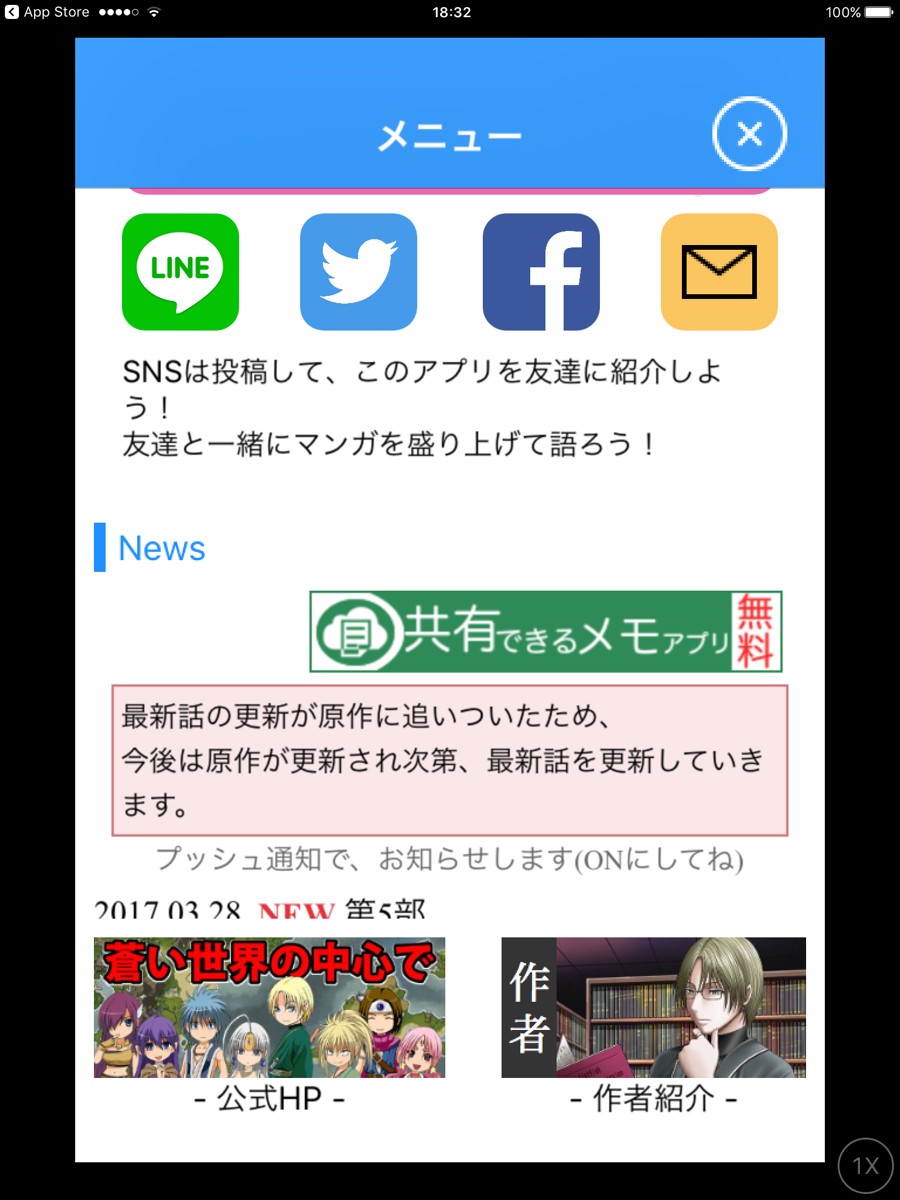This screenshot has width=900, height=1200.
Task: Open the 作者紹介 banner
Action: click(x=653, y=1008)
